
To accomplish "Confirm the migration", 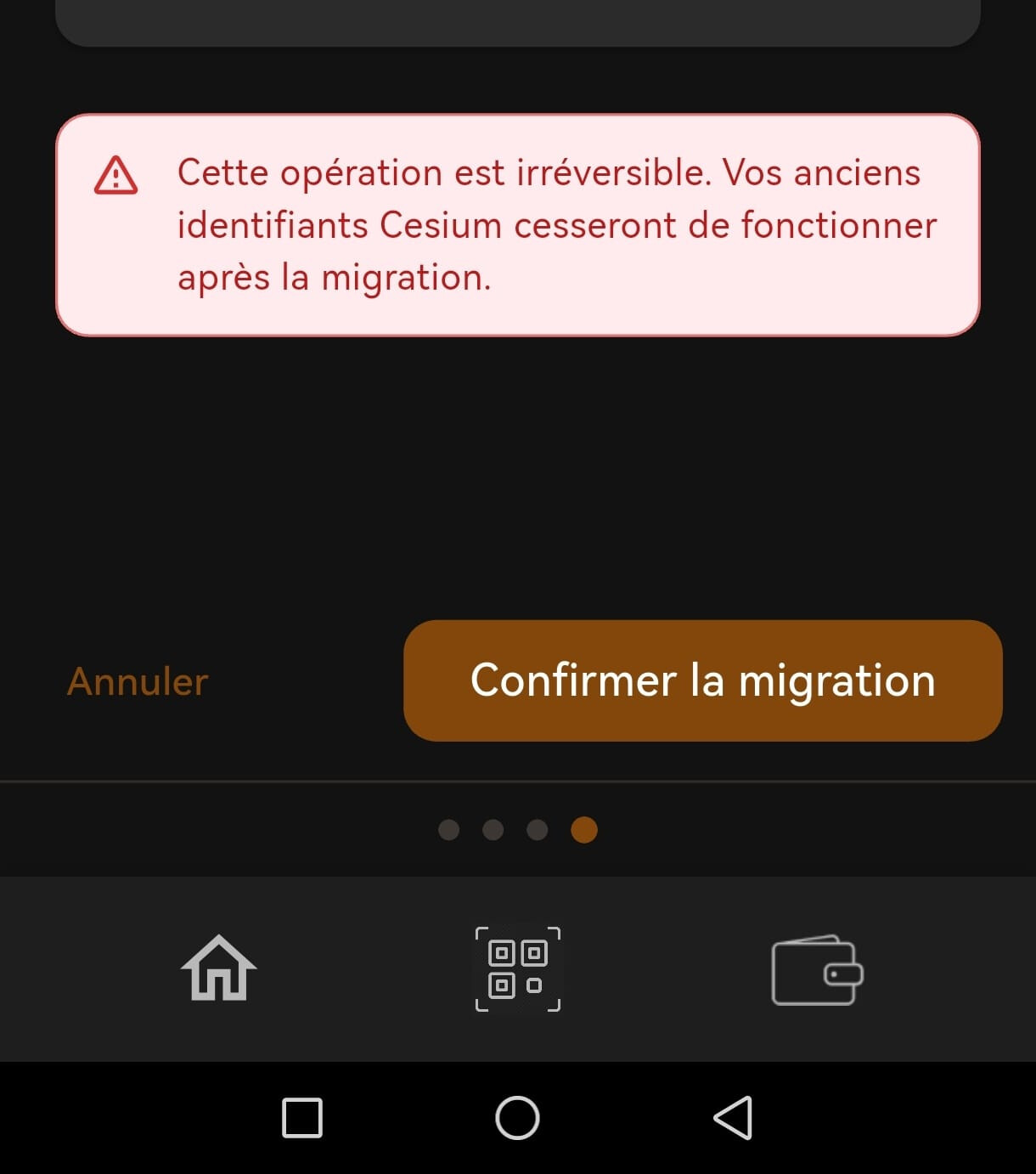I will pos(702,680).
